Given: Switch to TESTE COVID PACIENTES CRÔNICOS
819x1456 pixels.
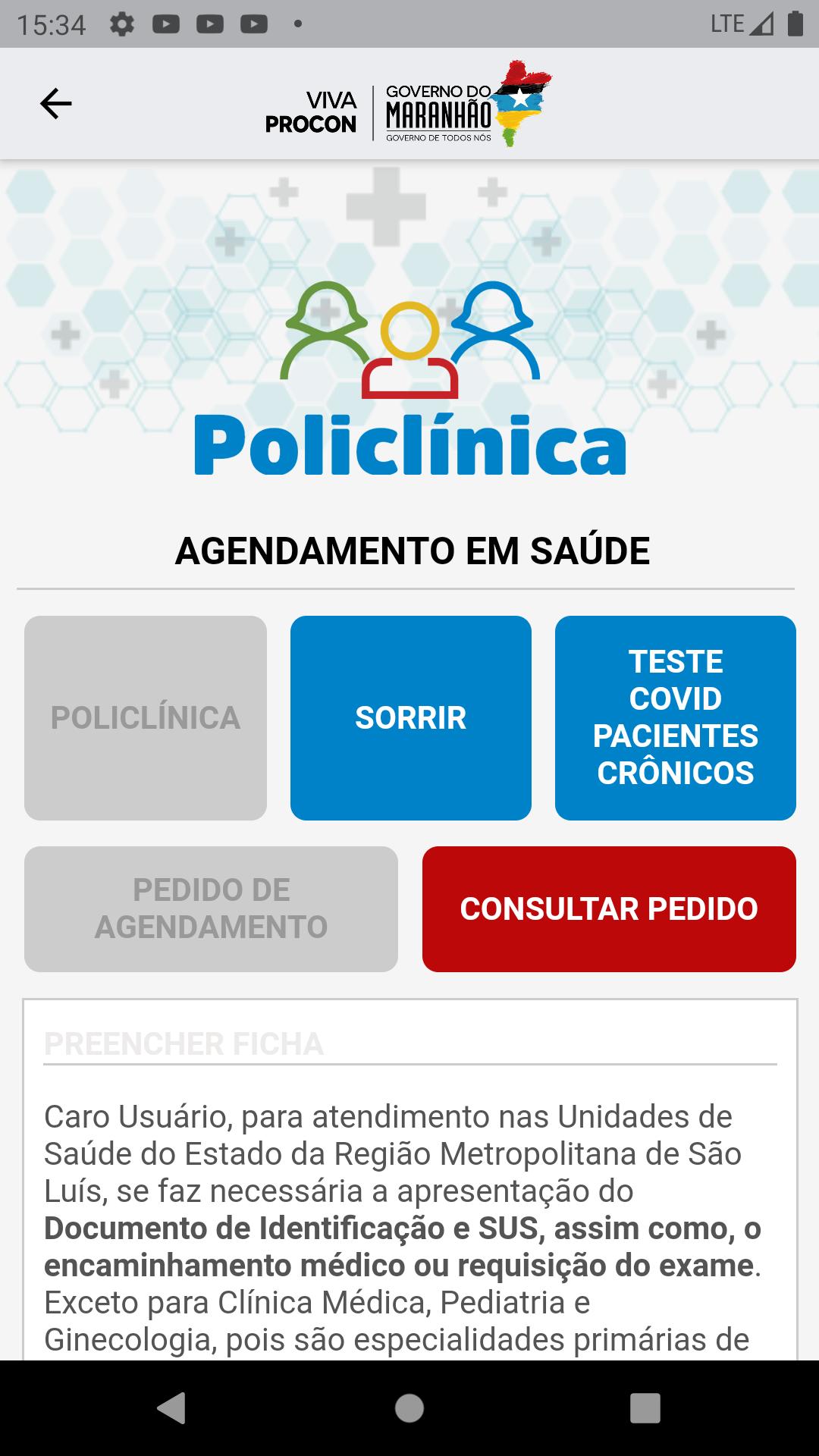Looking at the screenshot, I should pyautogui.click(x=676, y=718).
